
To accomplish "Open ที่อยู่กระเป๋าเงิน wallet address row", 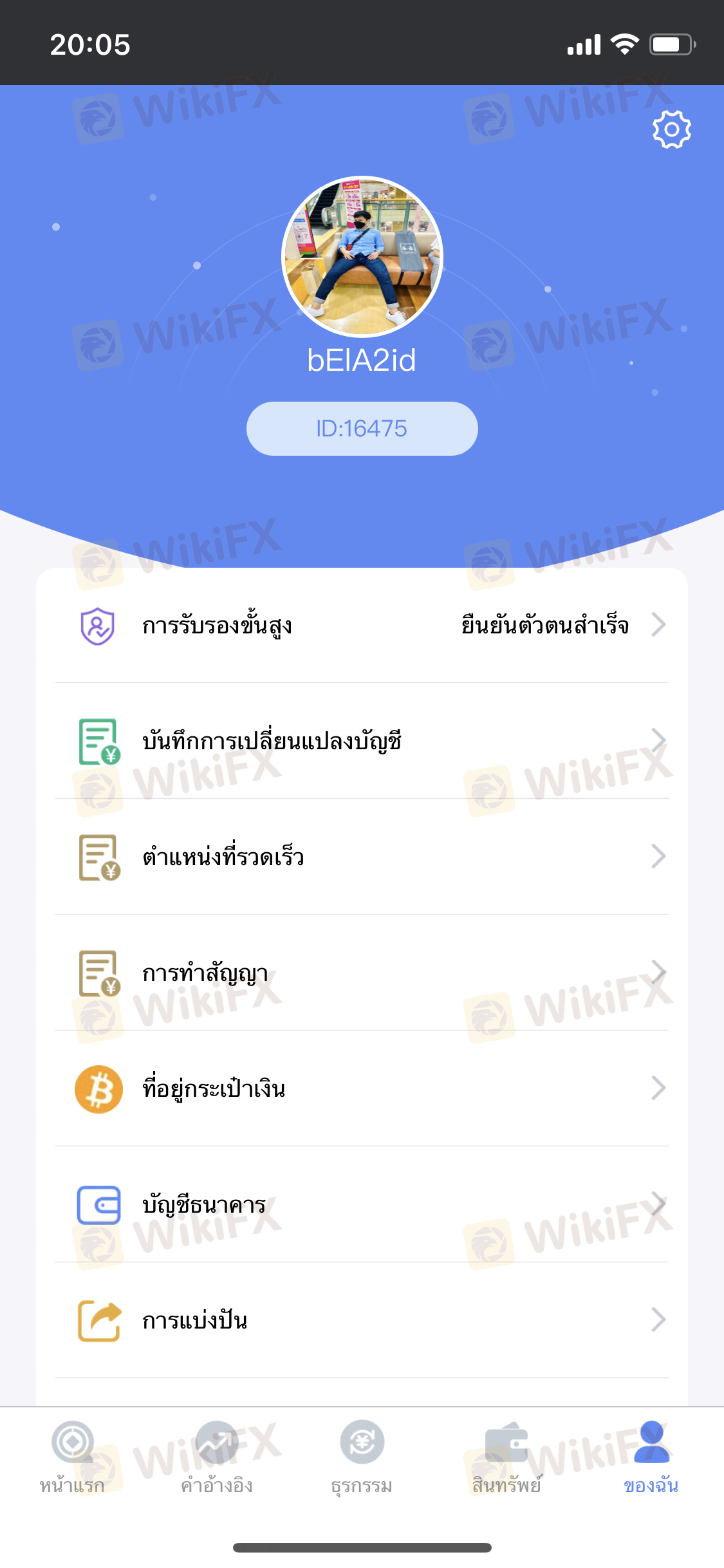I will coord(362,1088).
